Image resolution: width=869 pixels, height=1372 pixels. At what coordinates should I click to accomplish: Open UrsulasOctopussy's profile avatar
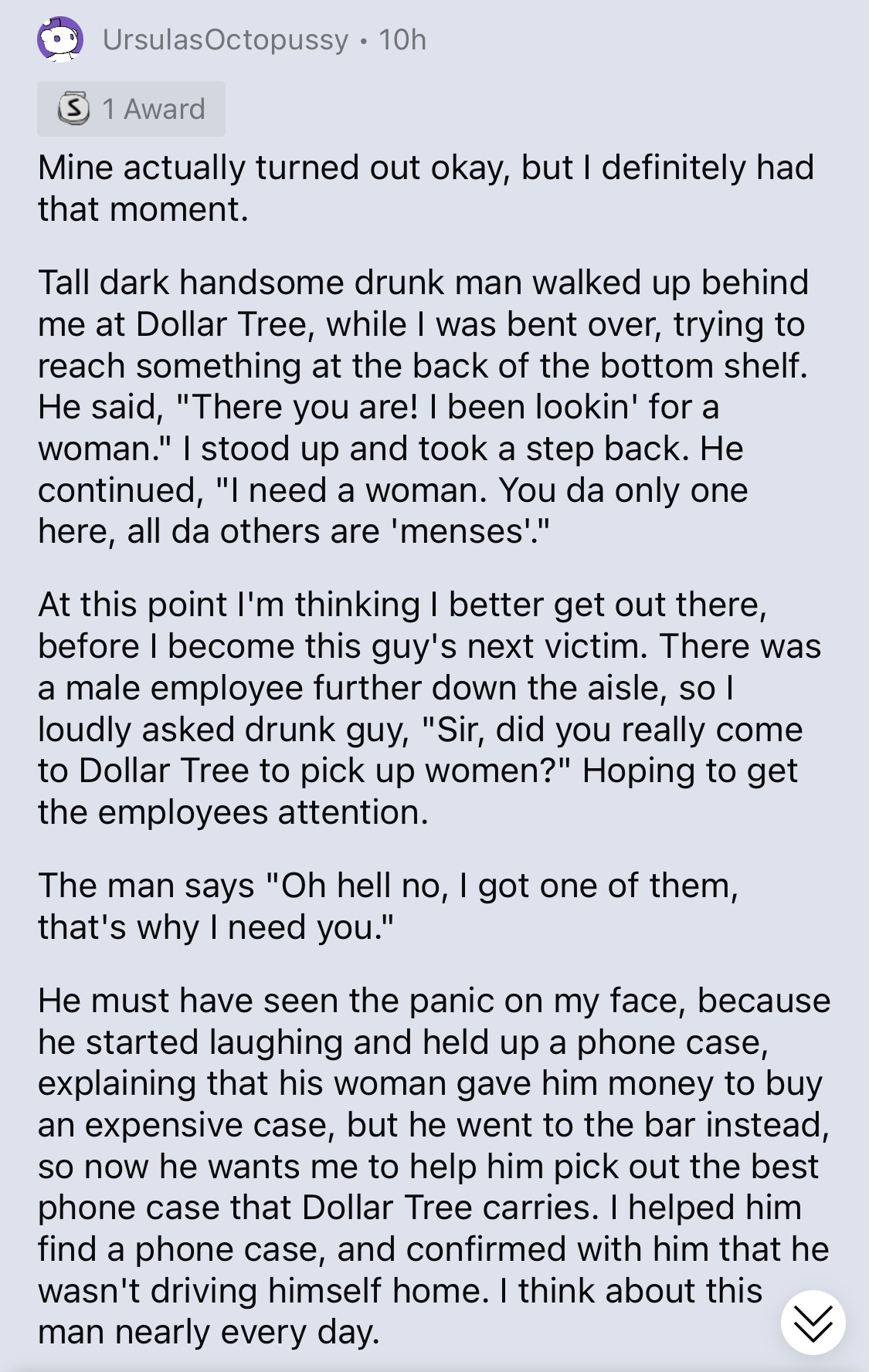59,39
